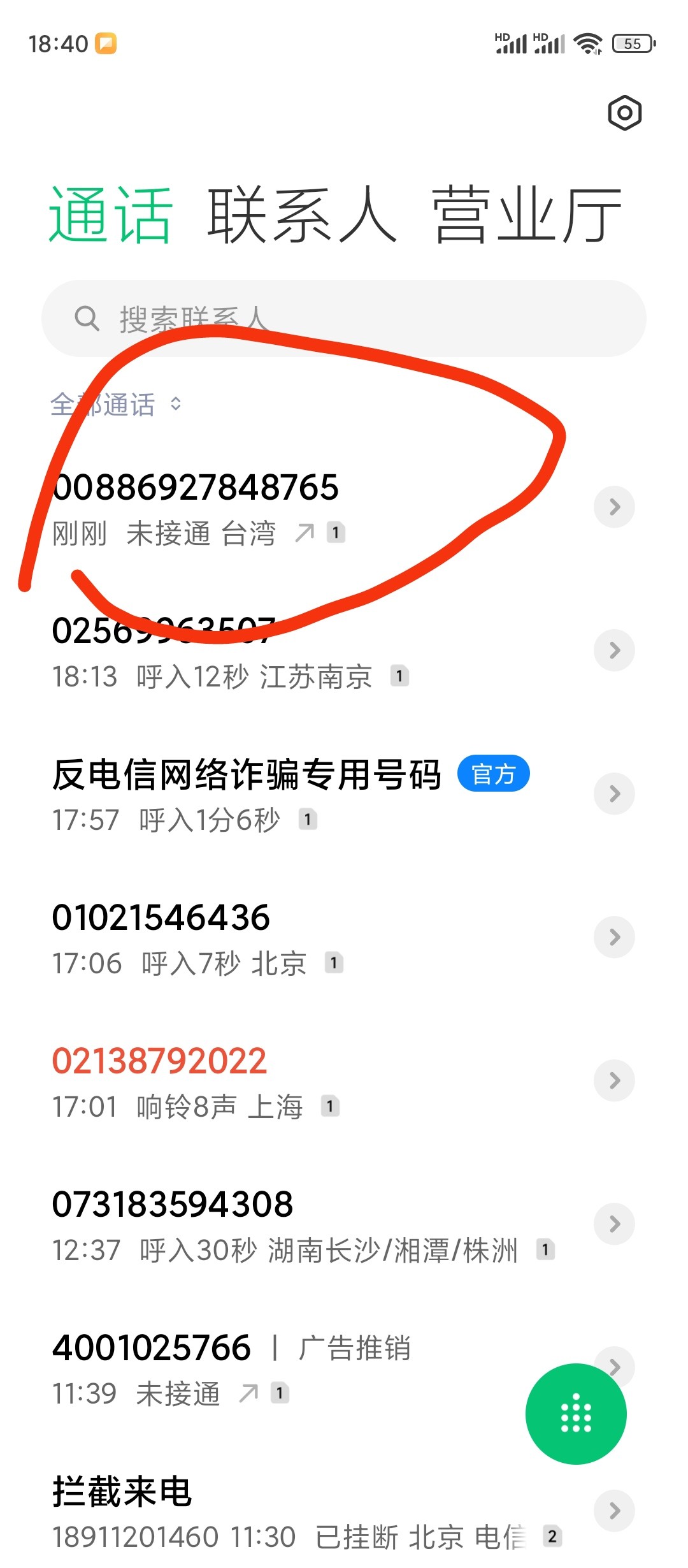
Task: Open details arrow for 073183594308
Action: [x=614, y=1224]
